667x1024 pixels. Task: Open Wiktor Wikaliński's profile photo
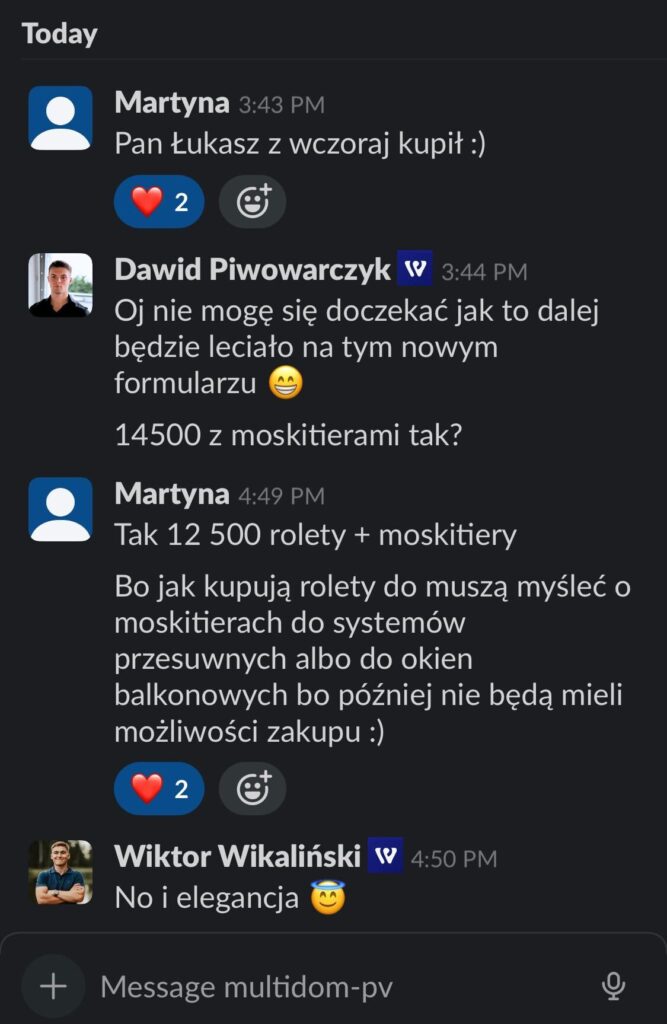60,872
